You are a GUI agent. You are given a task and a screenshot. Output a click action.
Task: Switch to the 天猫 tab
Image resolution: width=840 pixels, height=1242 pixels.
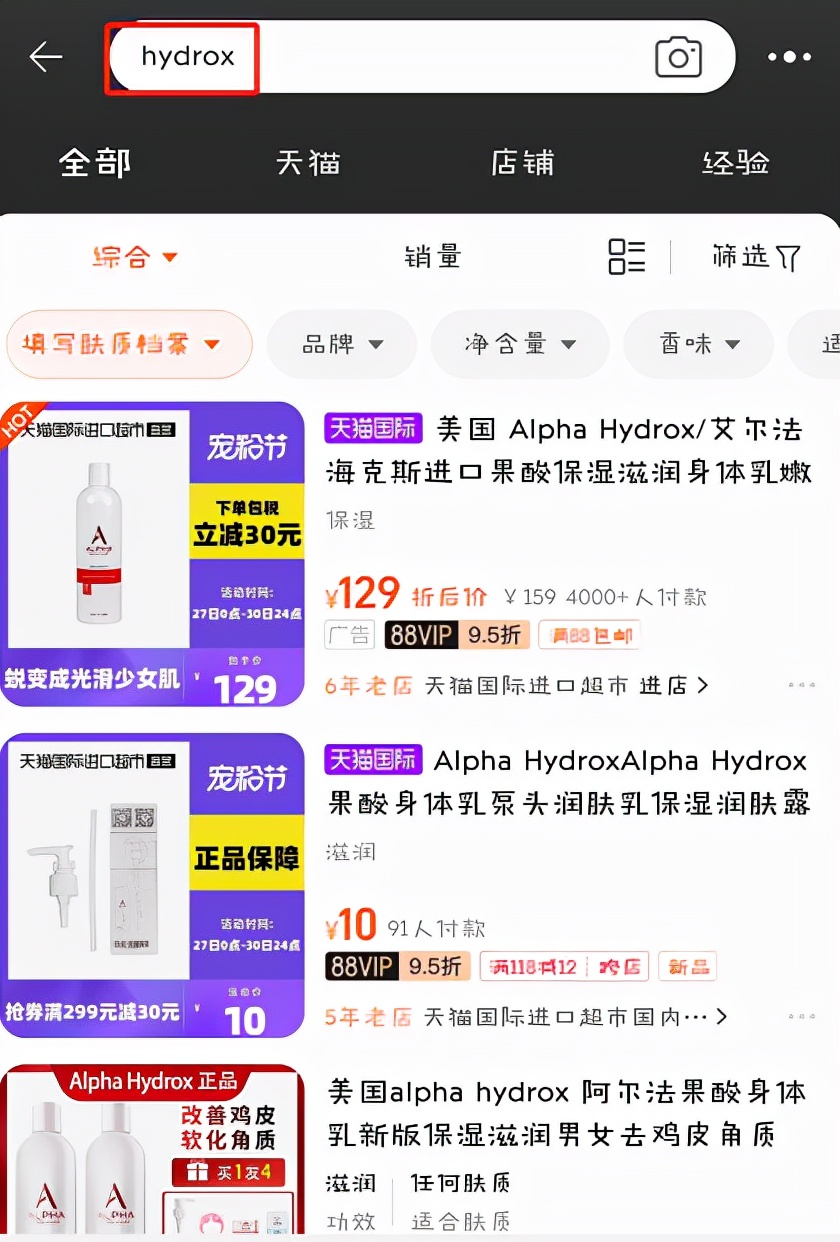pyautogui.click(x=307, y=162)
